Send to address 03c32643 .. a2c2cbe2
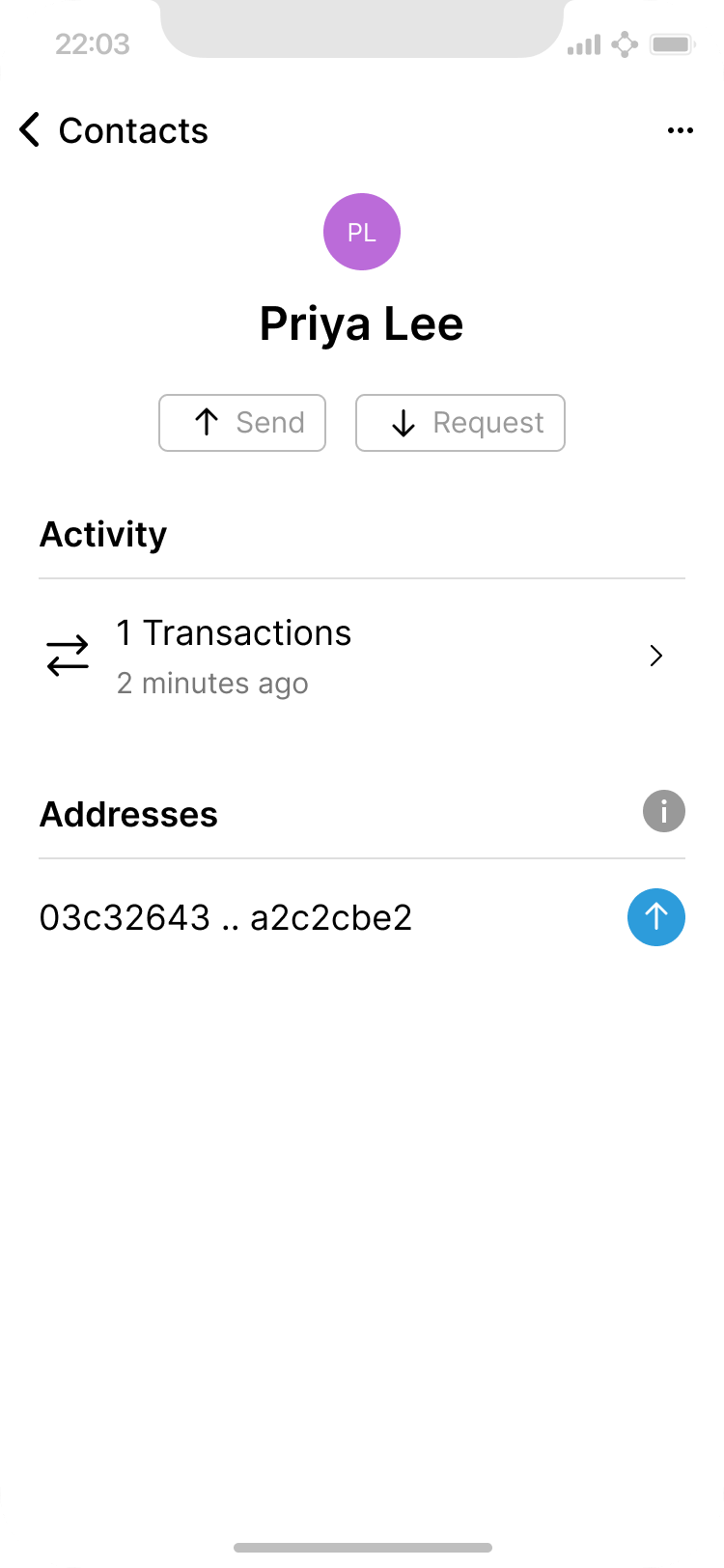This screenshot has width=724, height=1568. [x=656, y=917]
